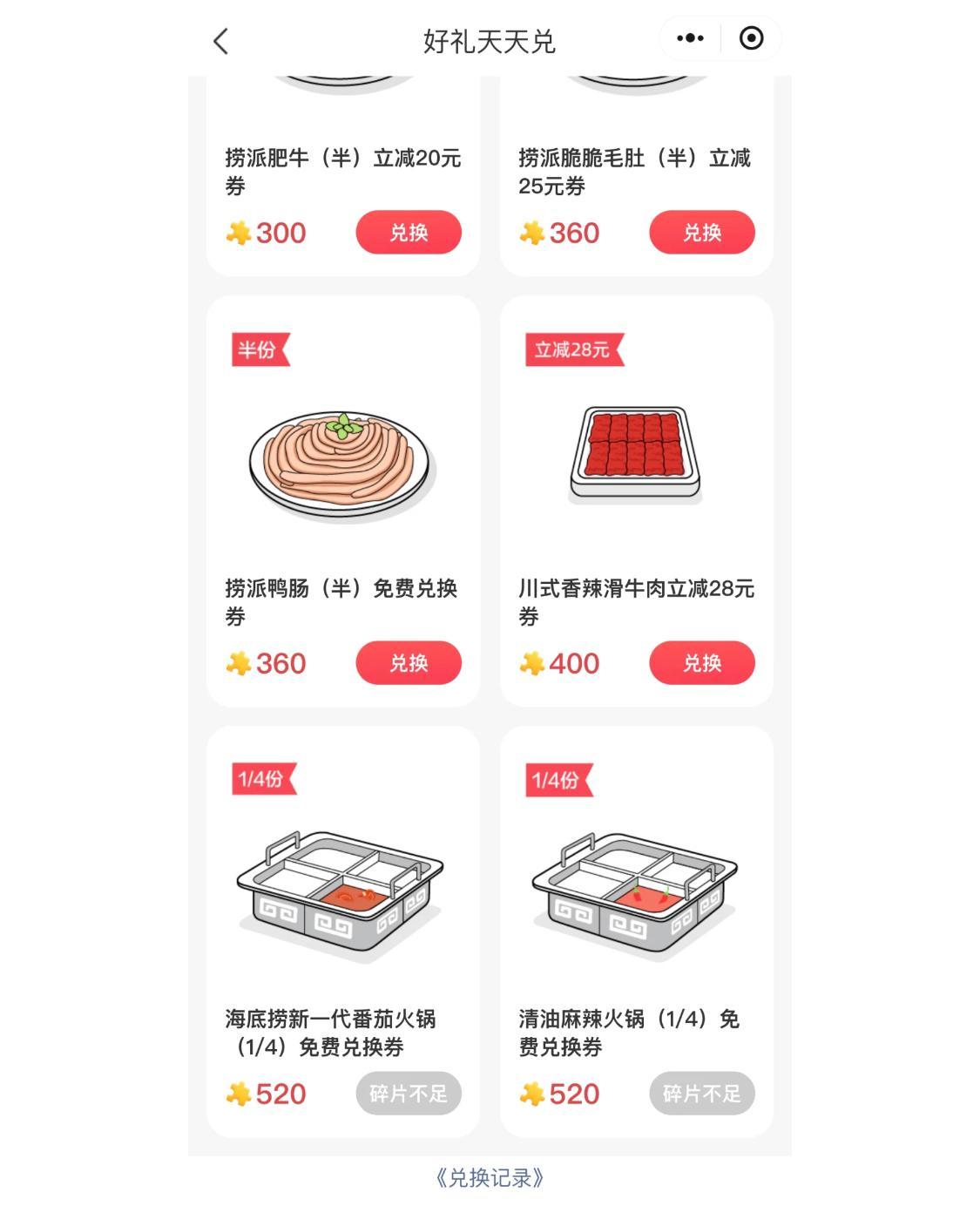The image size is (980, 1206).
Task: Open the 川式香辣滑牛肉 coupon card
Action: 636,462
